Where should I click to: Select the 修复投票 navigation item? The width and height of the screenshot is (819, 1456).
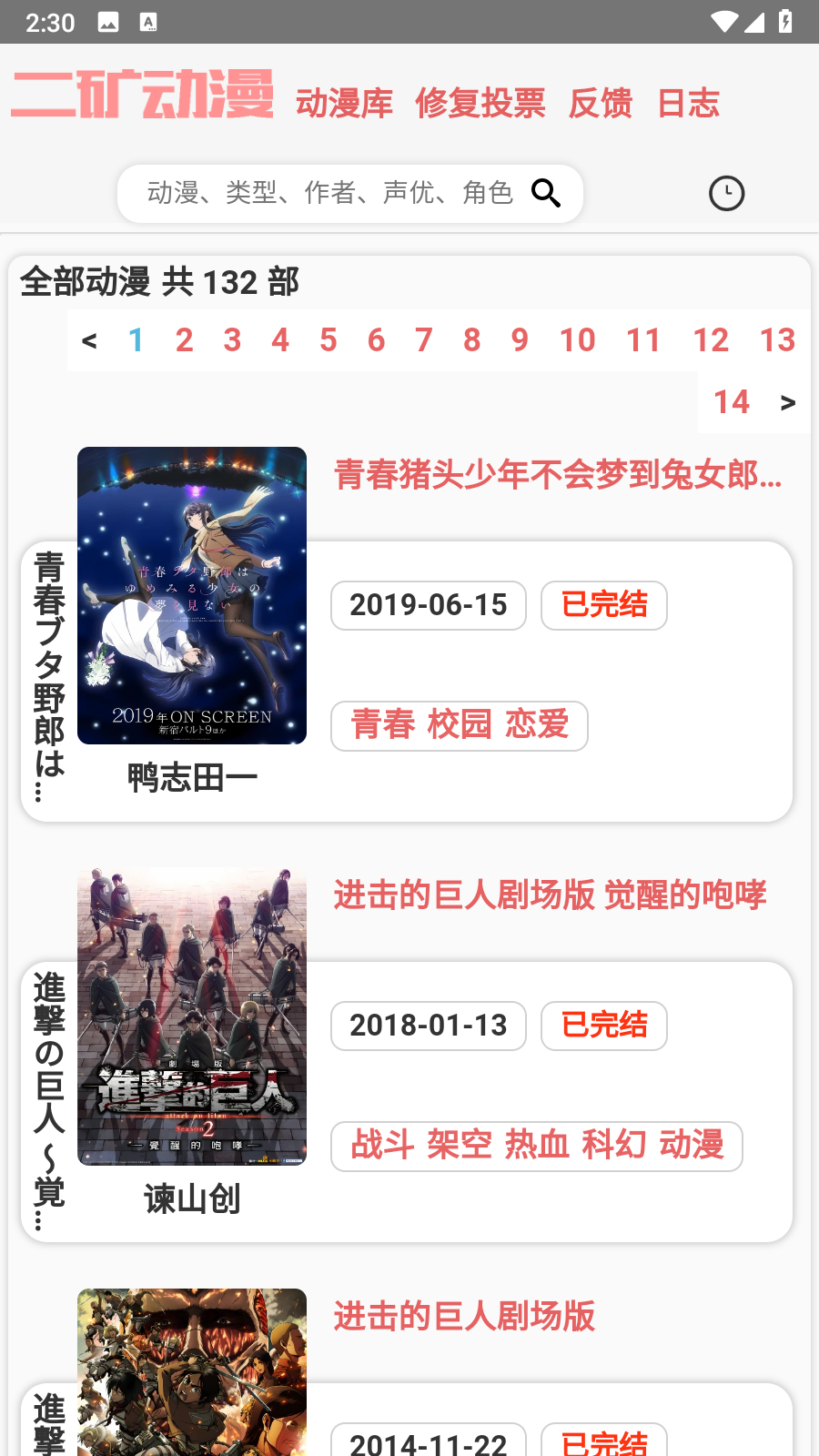click(x=481, y=104)
